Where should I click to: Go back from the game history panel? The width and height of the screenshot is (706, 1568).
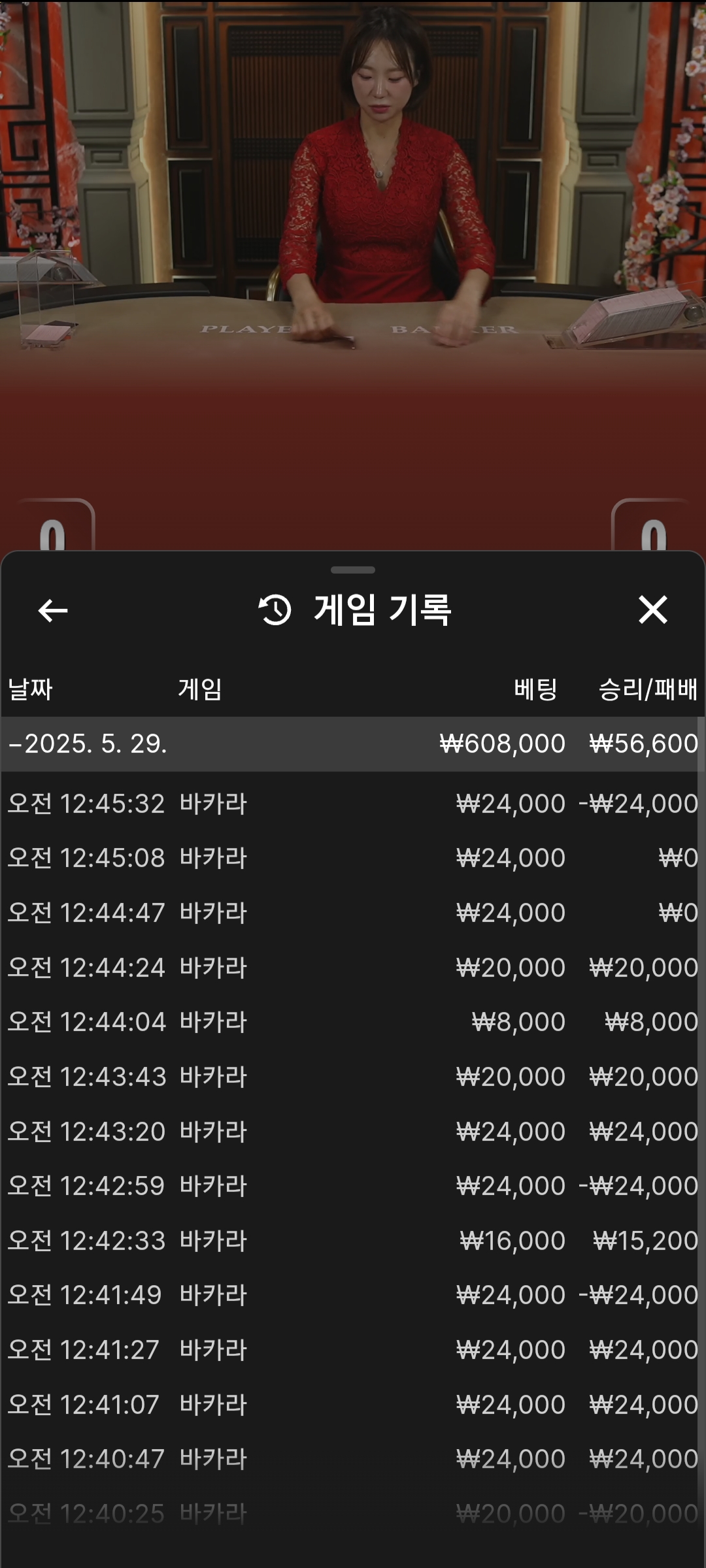coord(53,611)
